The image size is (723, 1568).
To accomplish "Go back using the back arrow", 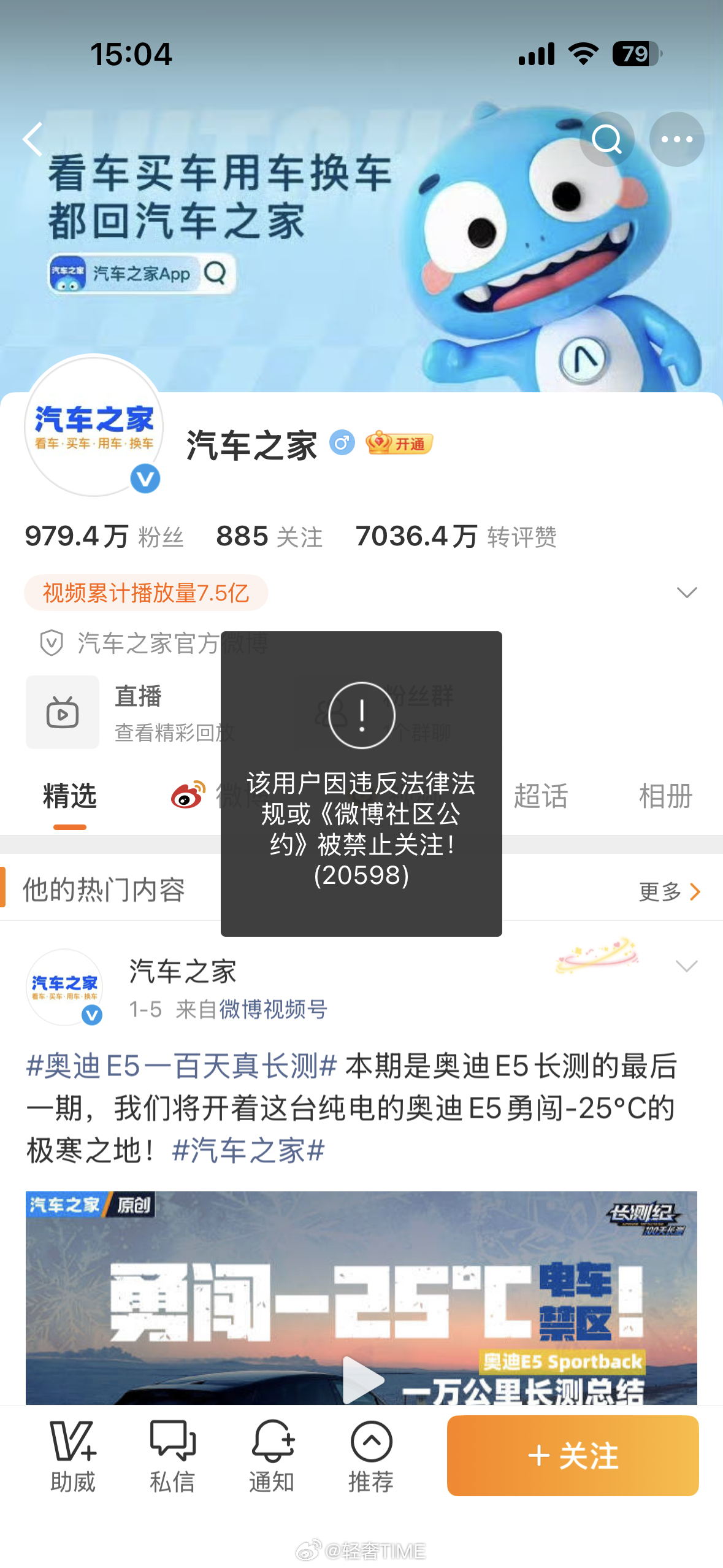I will click(x=33, y=139).
